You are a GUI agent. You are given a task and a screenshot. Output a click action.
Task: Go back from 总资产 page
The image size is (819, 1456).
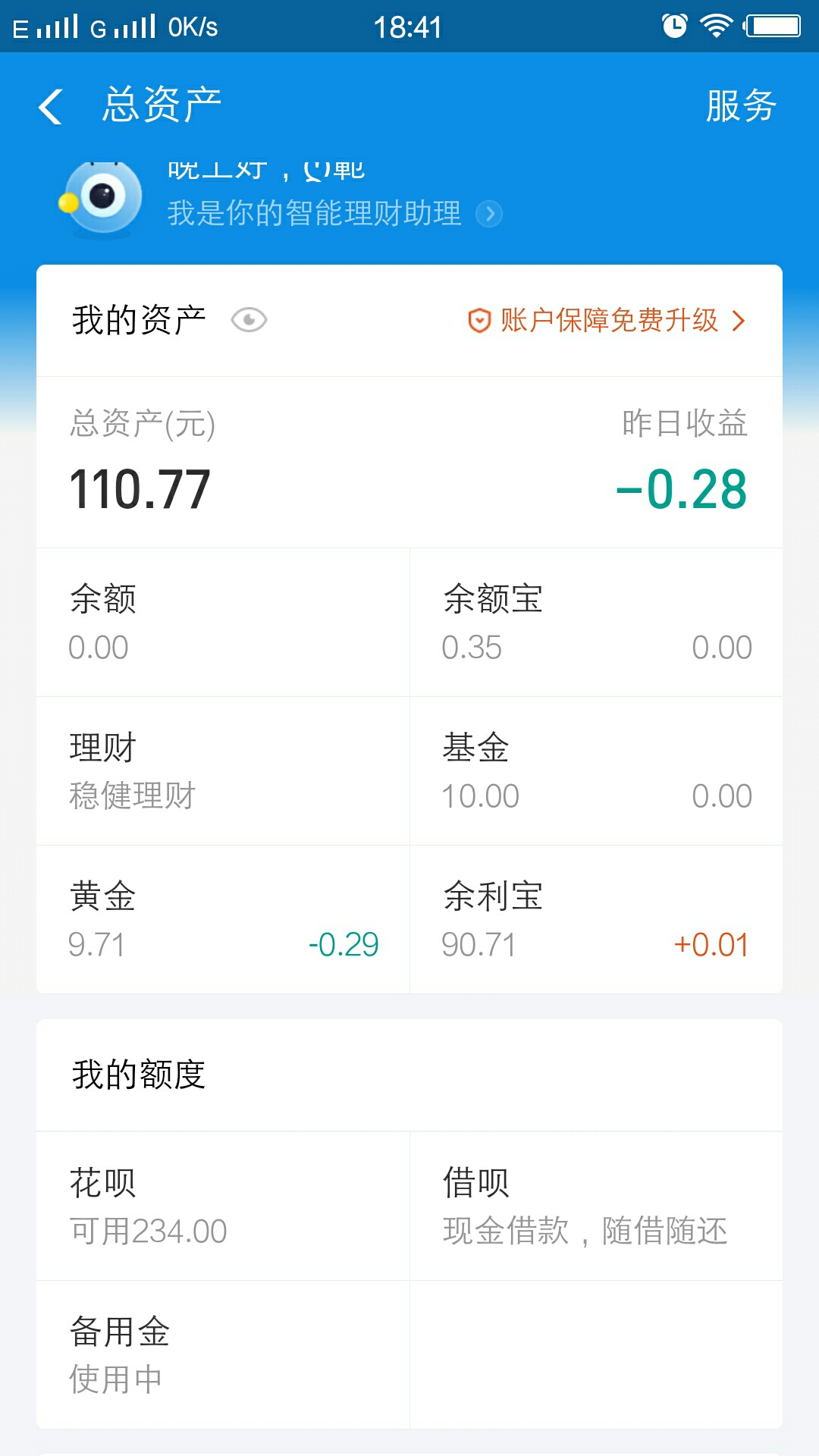click(50, 106)
